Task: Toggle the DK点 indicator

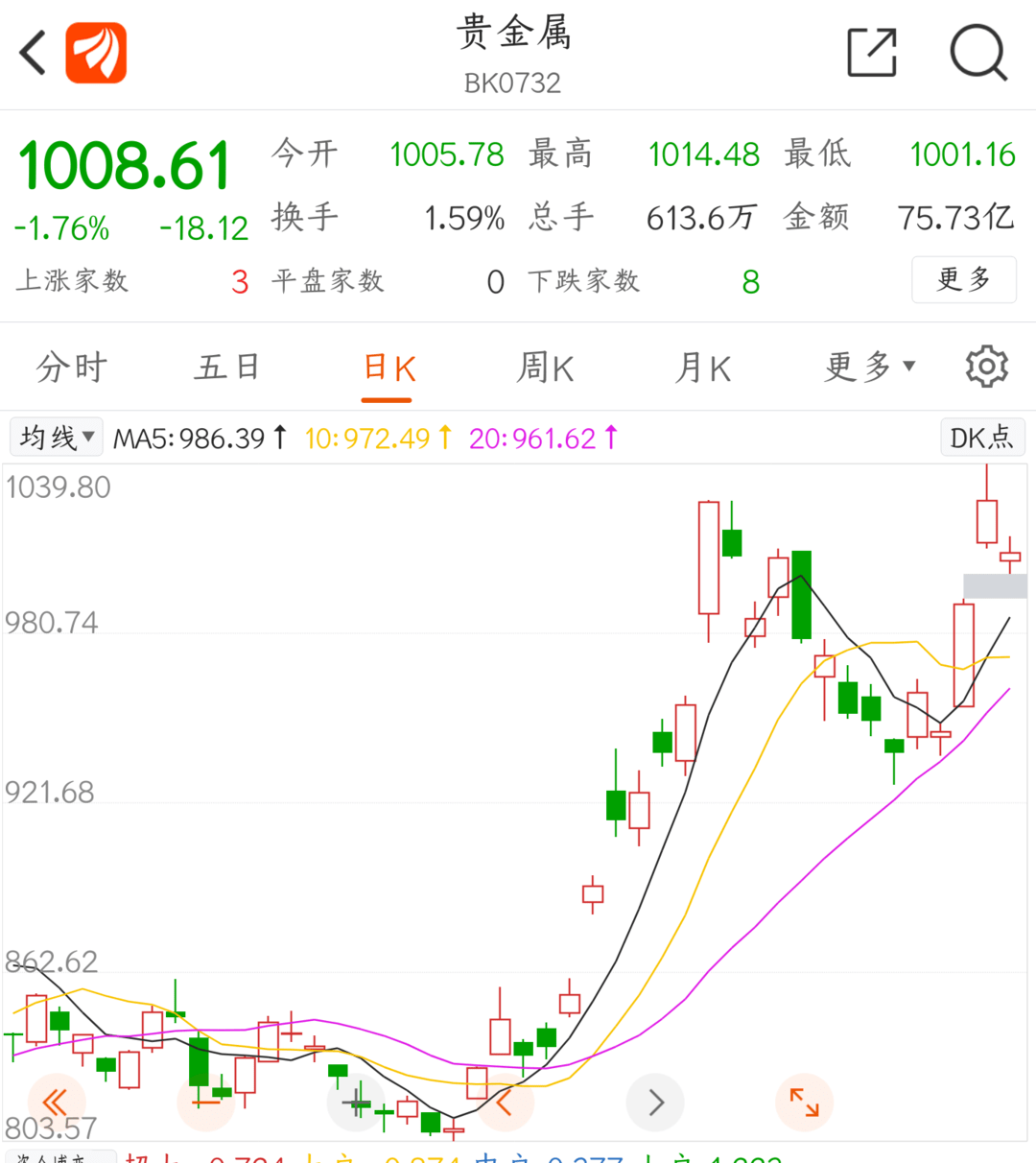Action: [982, 438]
